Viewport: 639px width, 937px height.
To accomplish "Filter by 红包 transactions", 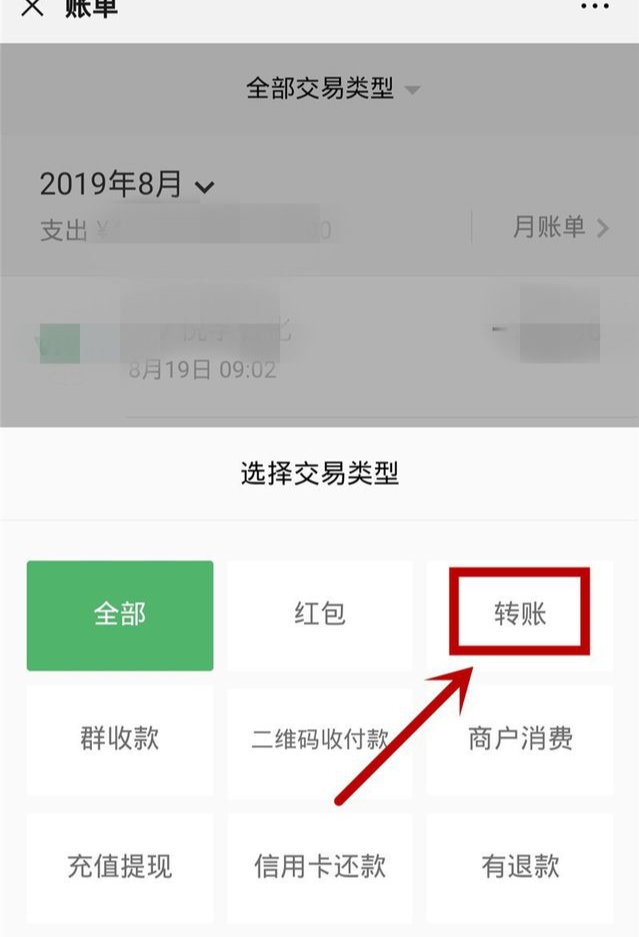I will (319, 615).
